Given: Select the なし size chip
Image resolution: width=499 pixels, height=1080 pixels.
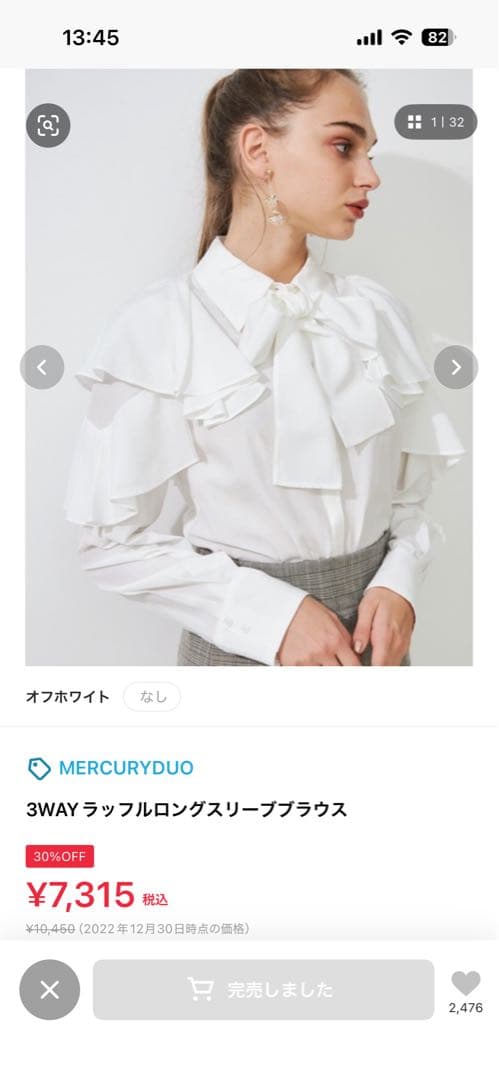Looking at the screenshot, I should (x=152, y=696).
